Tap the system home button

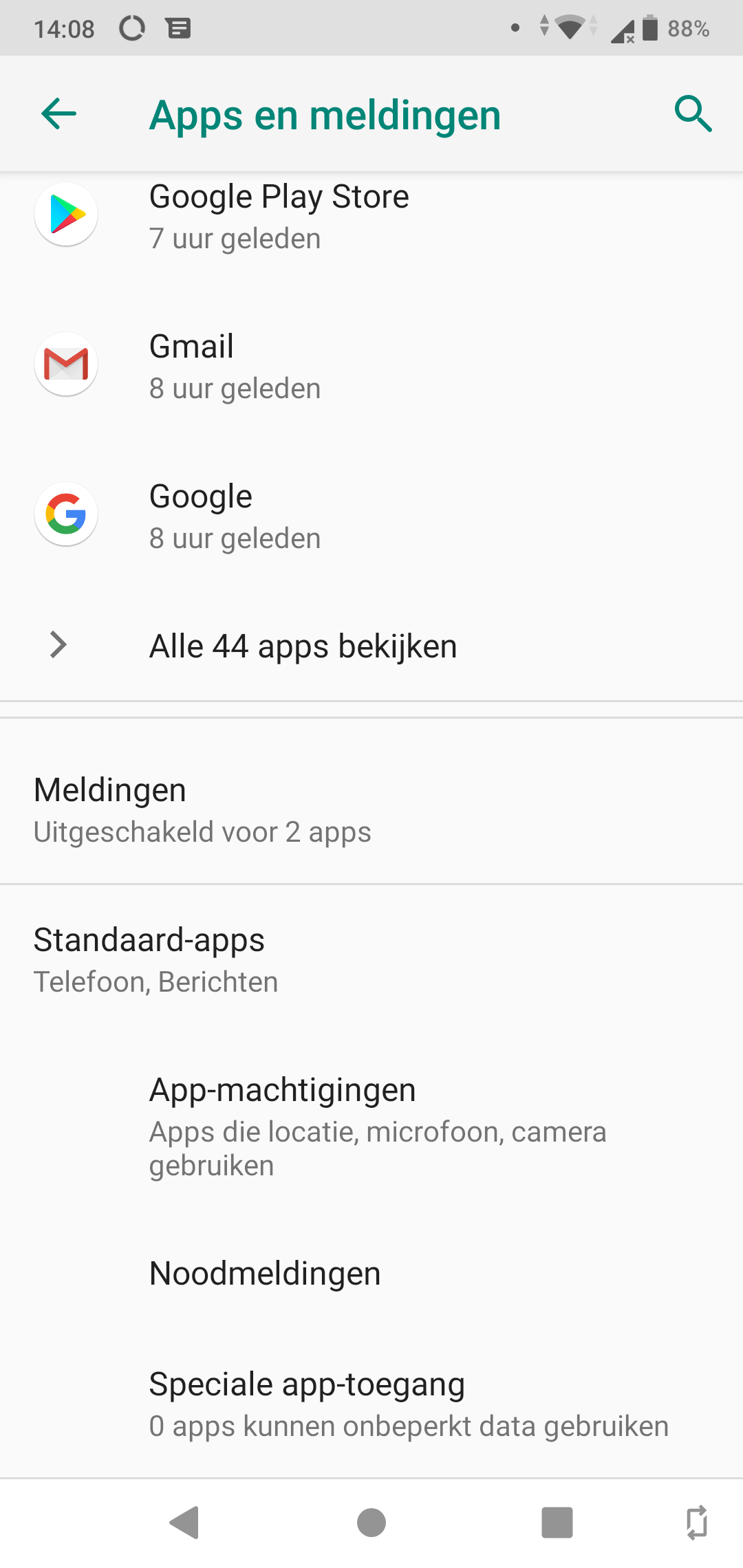(x=371, y=1523)
